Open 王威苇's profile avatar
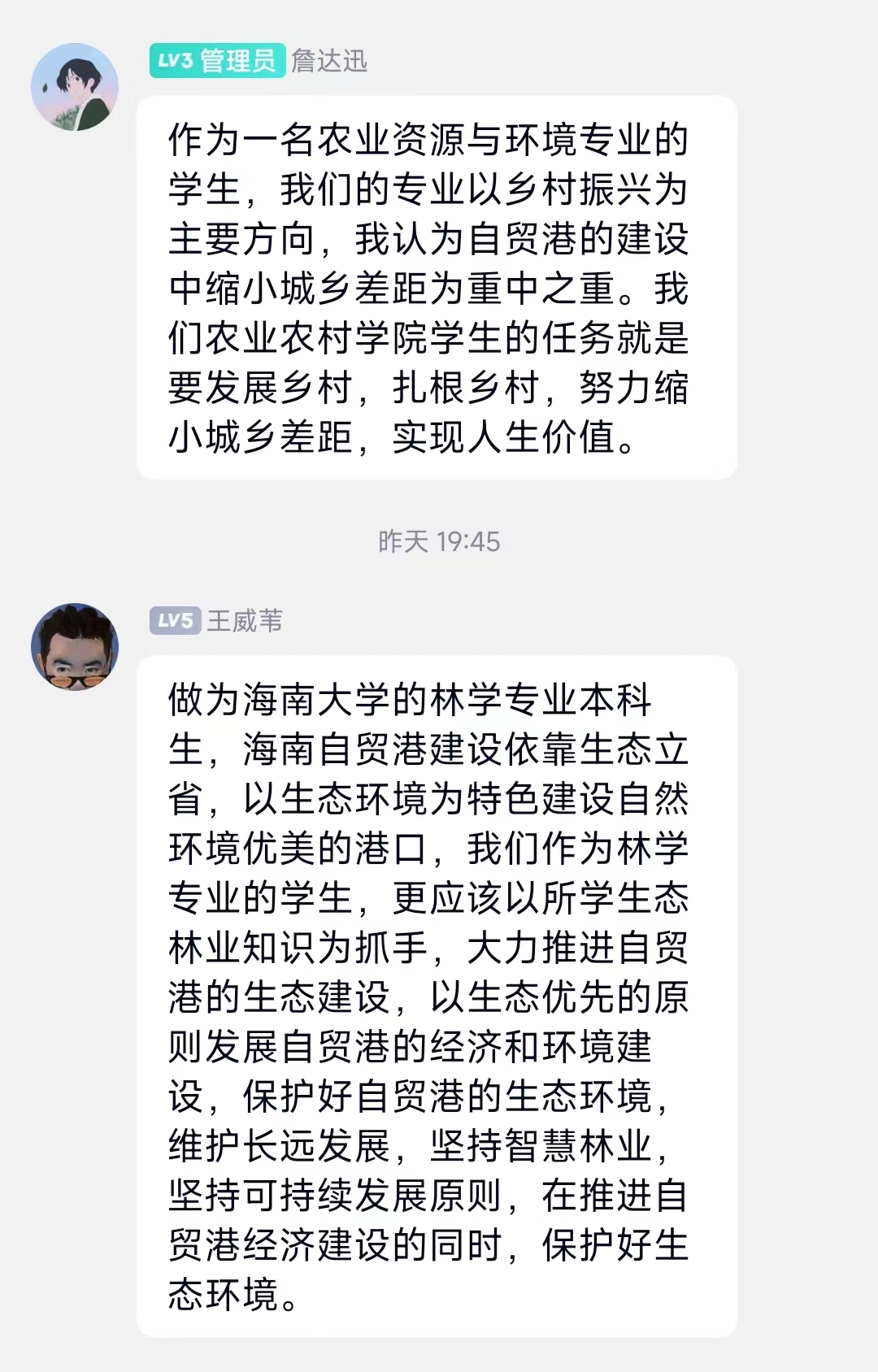 [75, 647]
